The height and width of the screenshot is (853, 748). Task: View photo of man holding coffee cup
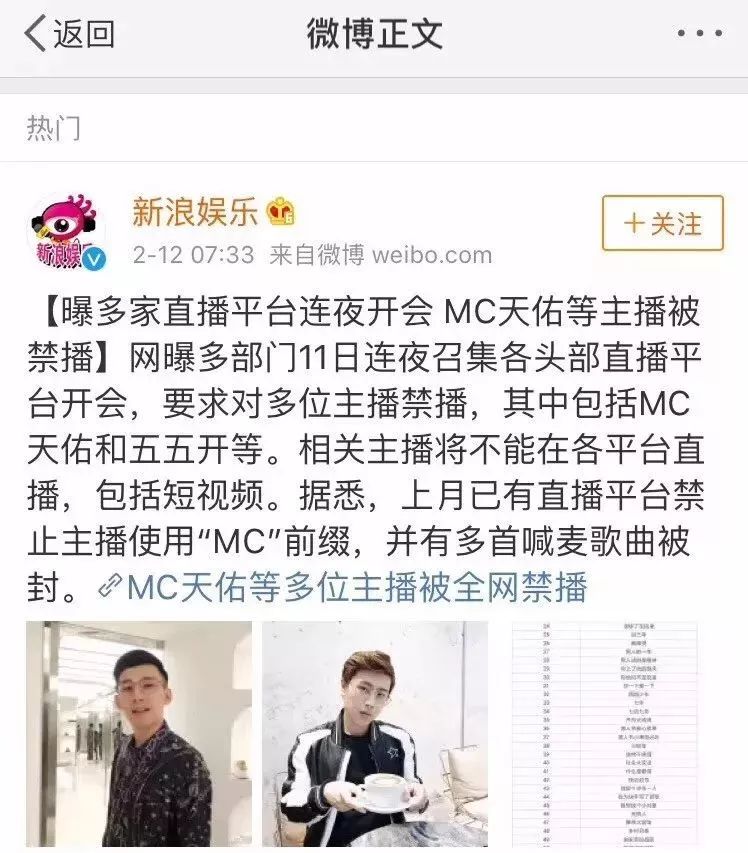coord(375,736)
